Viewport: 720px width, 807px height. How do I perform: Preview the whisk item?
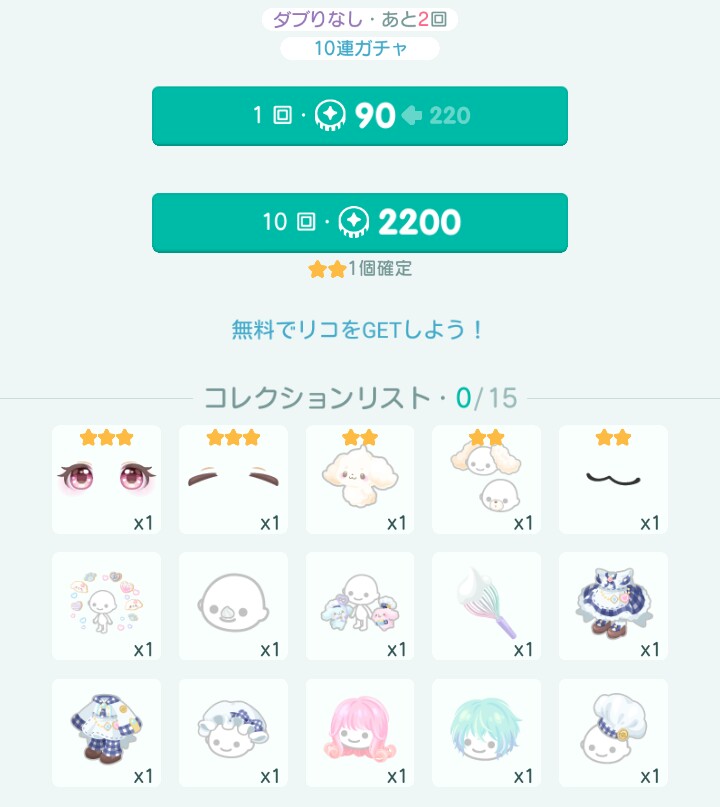tap(486, 606)
